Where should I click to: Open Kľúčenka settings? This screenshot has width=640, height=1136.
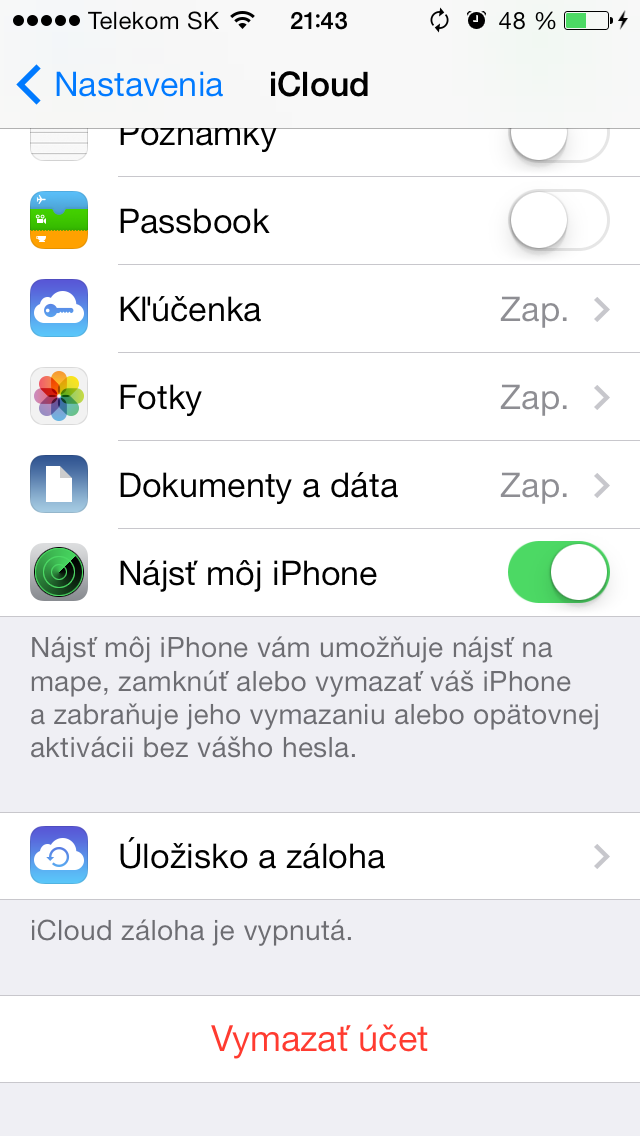pos(320,309)
